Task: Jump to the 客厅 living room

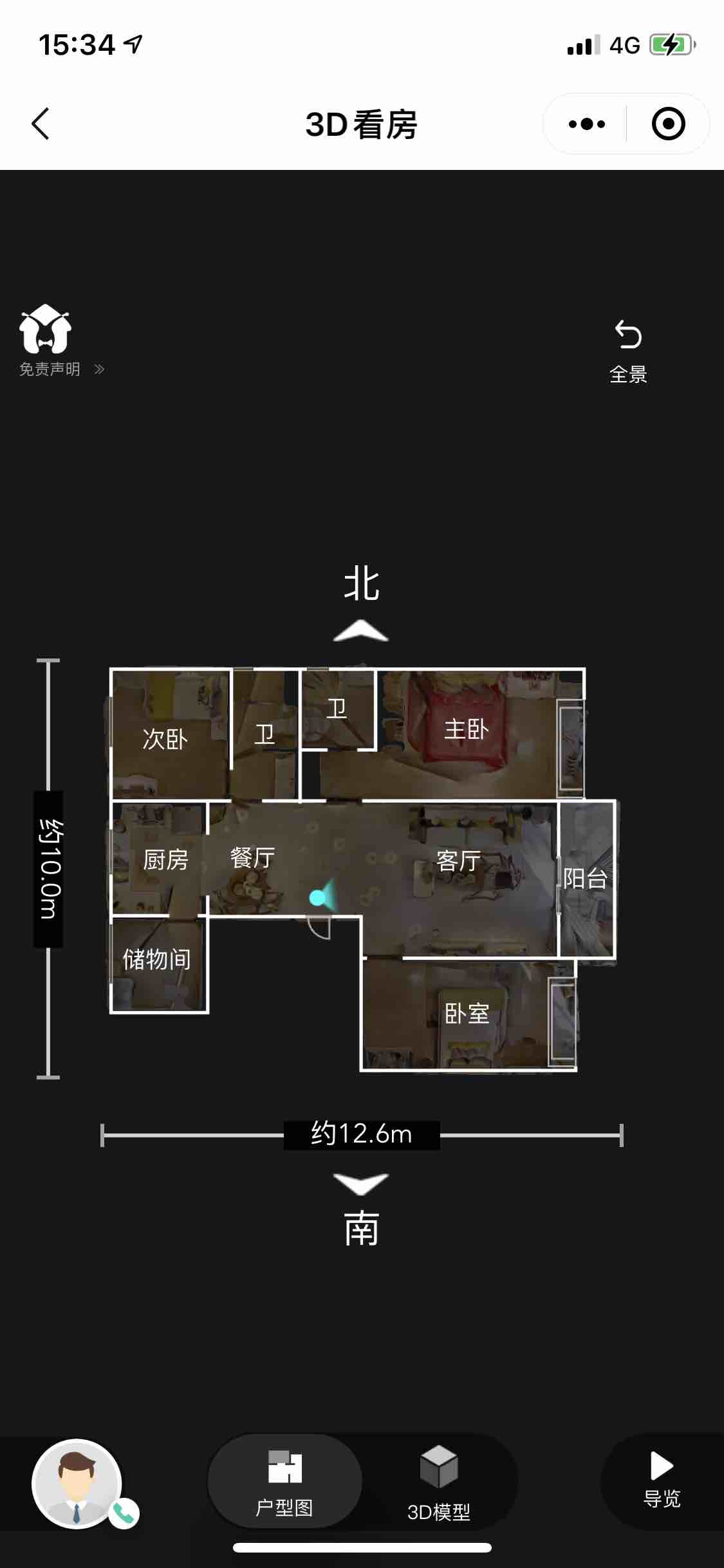Action: [x=458, y=861]
